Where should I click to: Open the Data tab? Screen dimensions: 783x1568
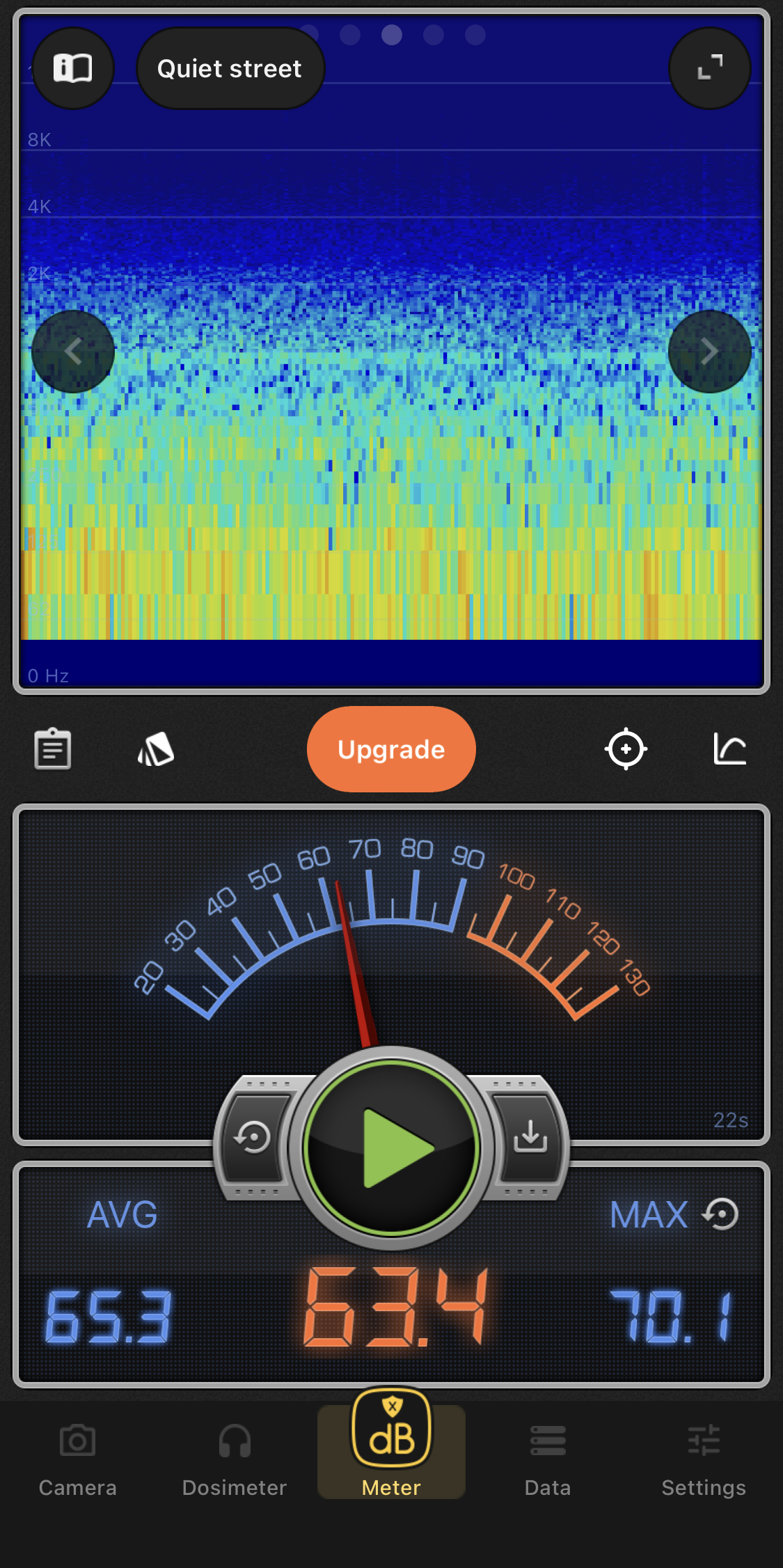(548, 1457)
